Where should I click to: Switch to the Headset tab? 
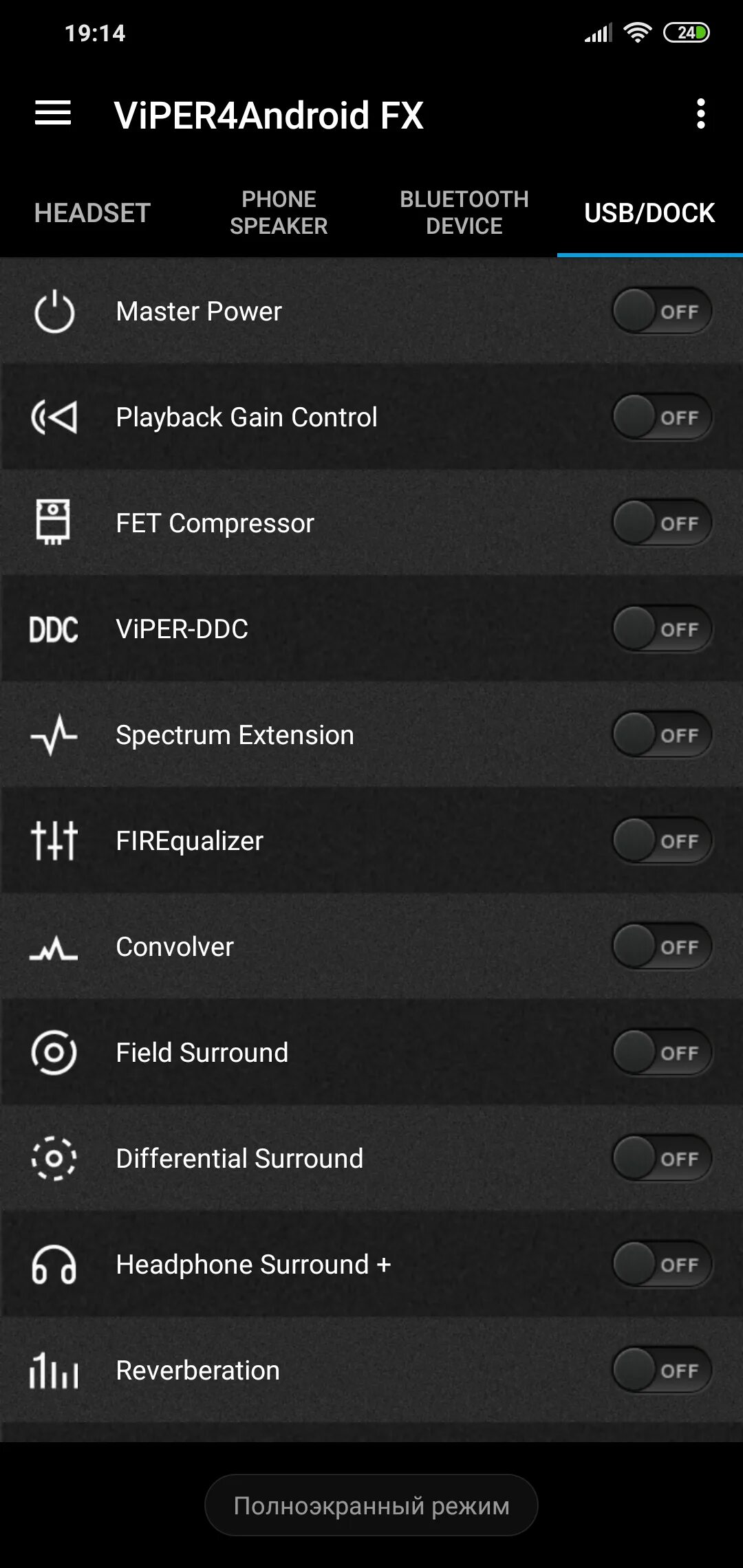pos(93,213)
